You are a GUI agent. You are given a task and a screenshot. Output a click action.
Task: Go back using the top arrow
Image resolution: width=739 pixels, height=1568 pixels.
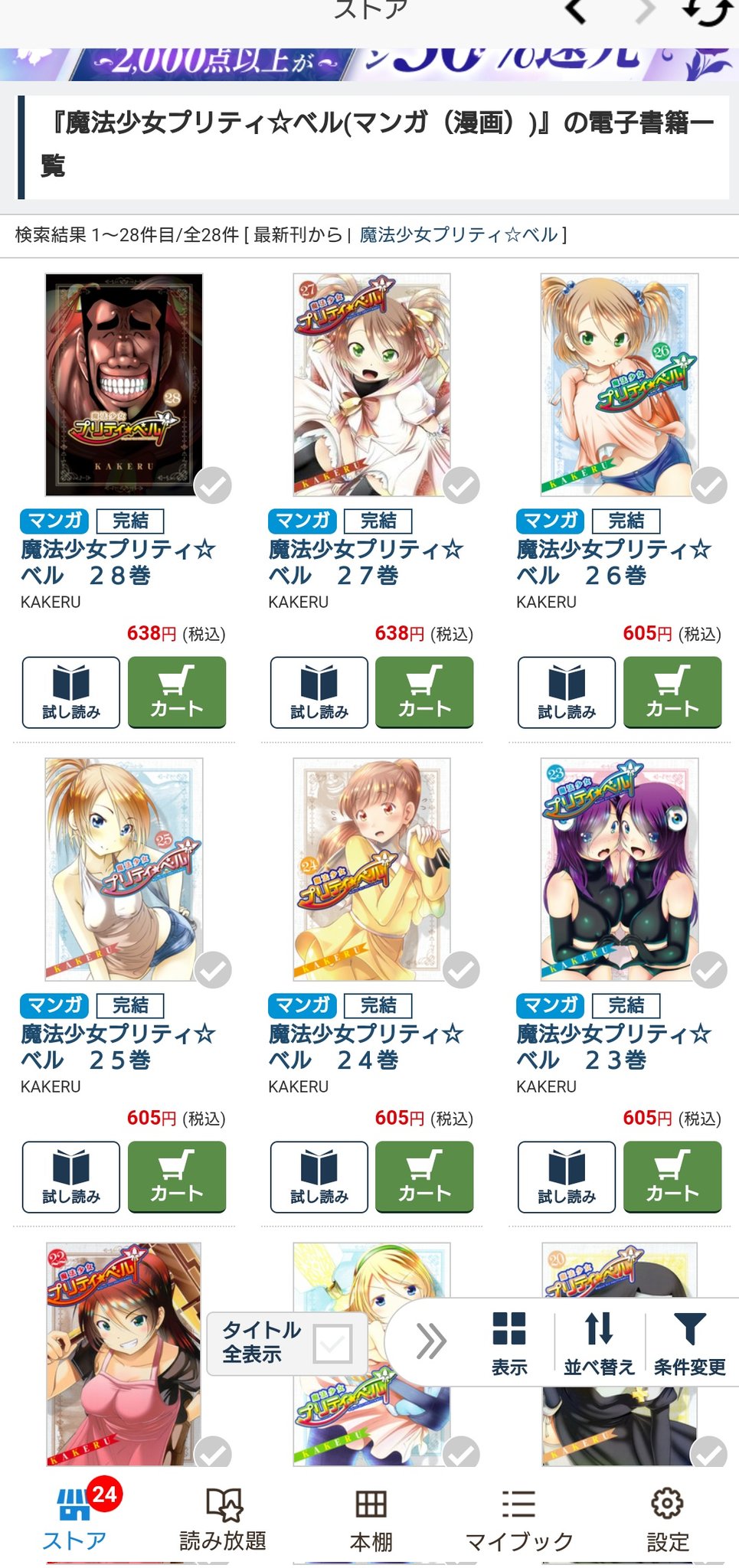[x=576, y=11]
